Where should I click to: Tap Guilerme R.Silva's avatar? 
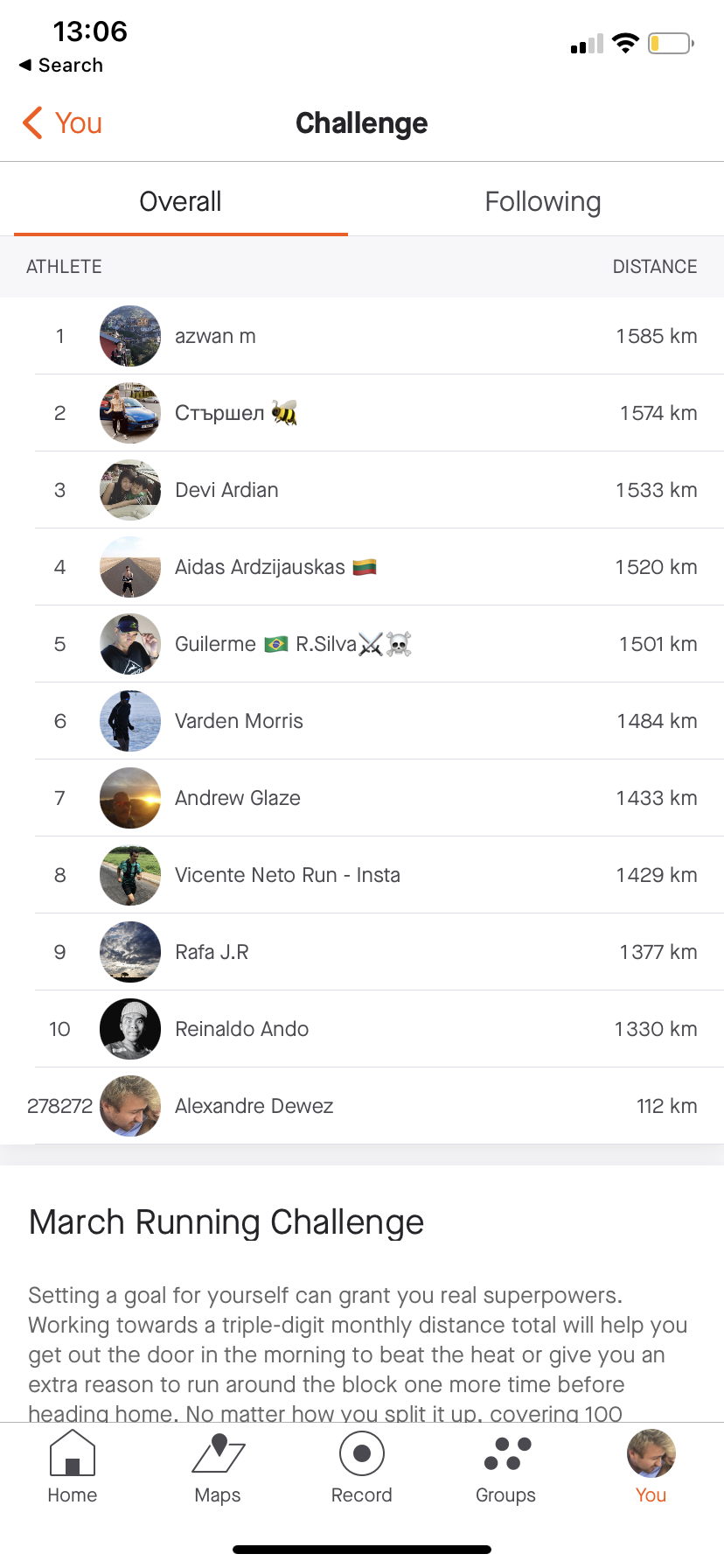point(129,644)
